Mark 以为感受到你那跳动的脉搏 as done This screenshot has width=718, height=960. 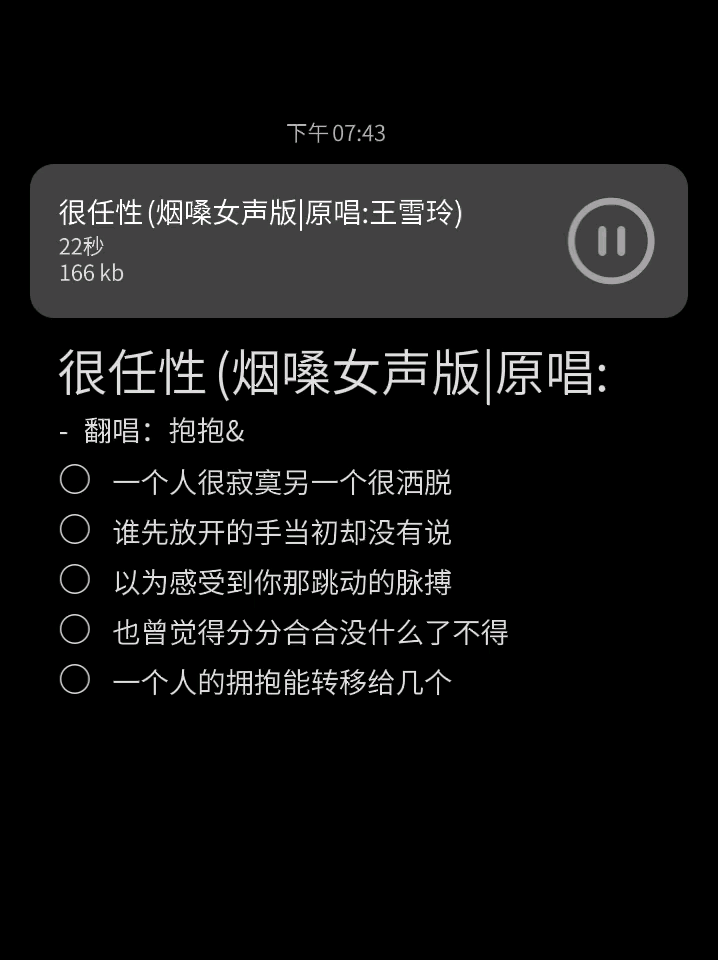click(75, 580)
